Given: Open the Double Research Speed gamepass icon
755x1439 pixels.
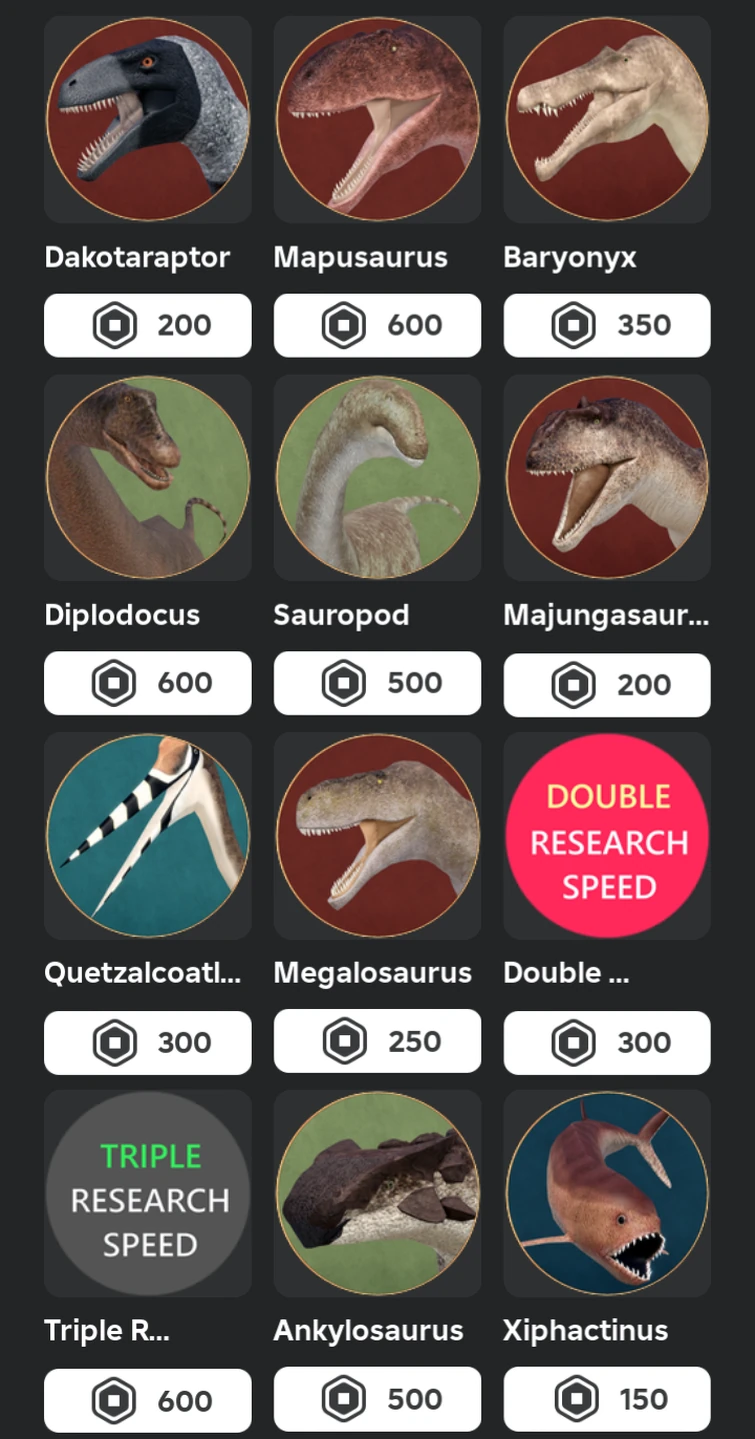Looking at the screenshot, I should click(x=606, y=836).
